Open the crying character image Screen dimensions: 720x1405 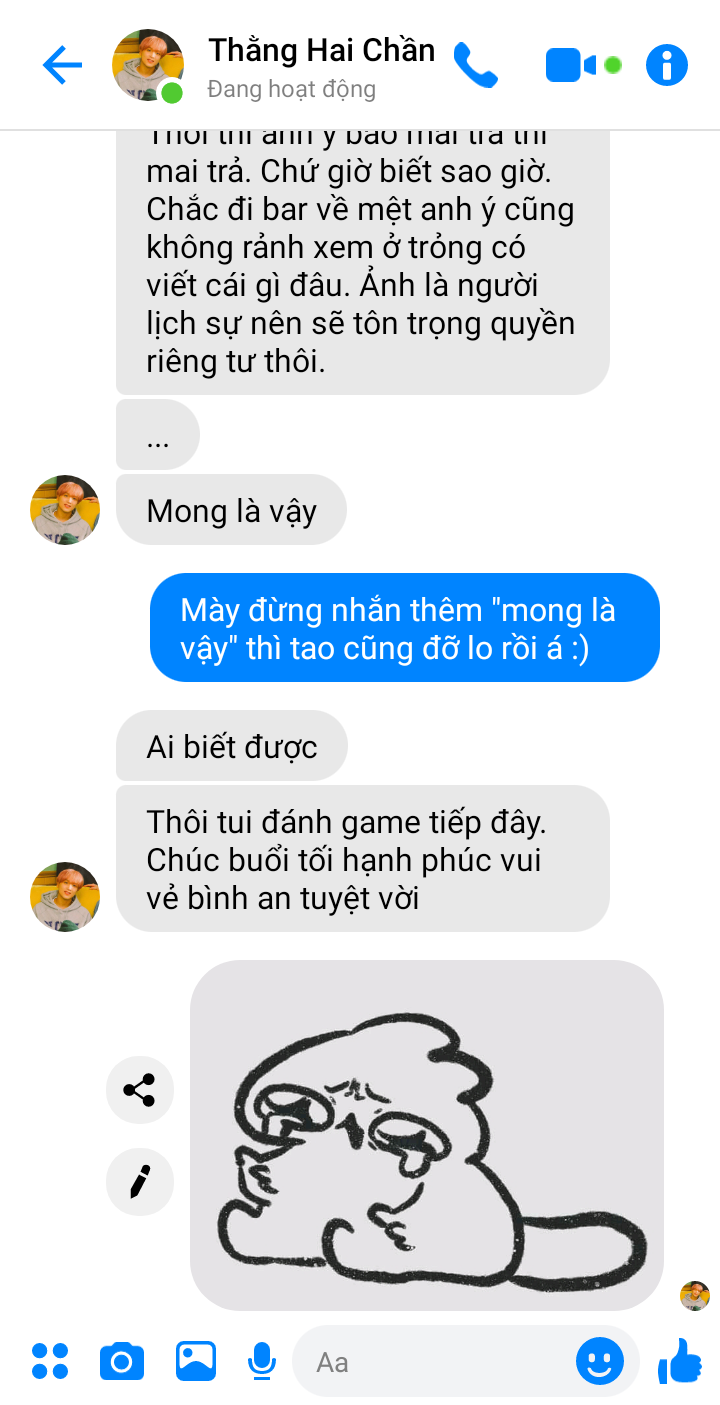coord(427,1135)
